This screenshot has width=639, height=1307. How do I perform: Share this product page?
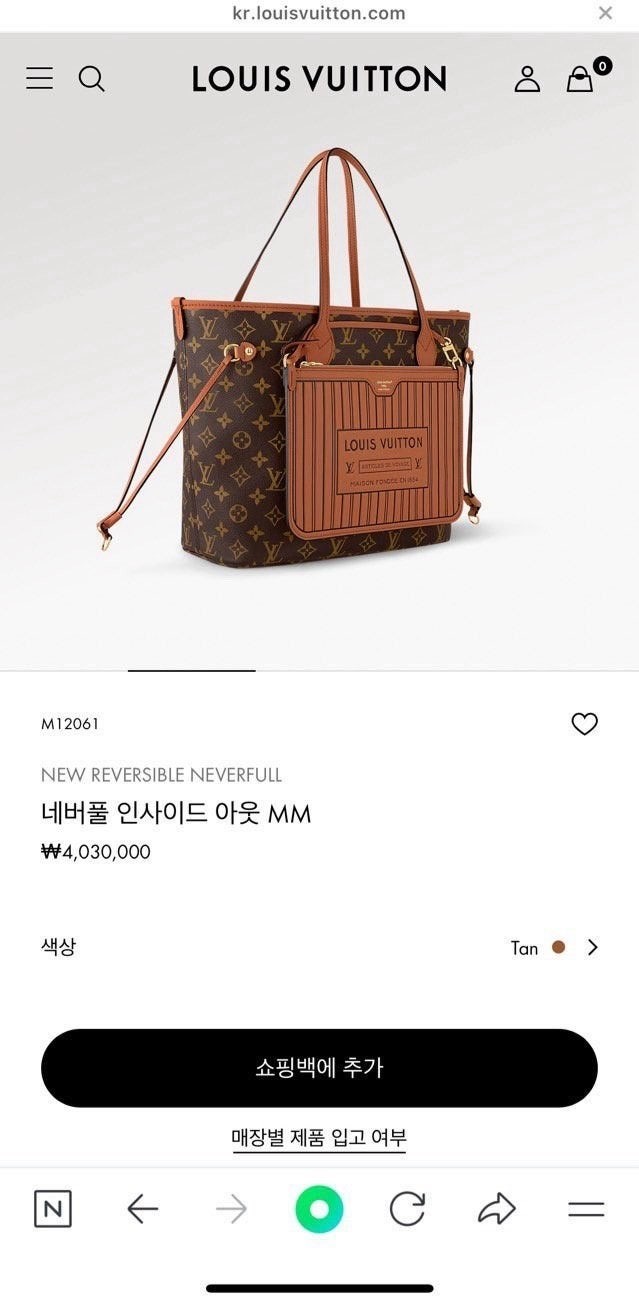pyautogui.click(x=496, y=1209)
